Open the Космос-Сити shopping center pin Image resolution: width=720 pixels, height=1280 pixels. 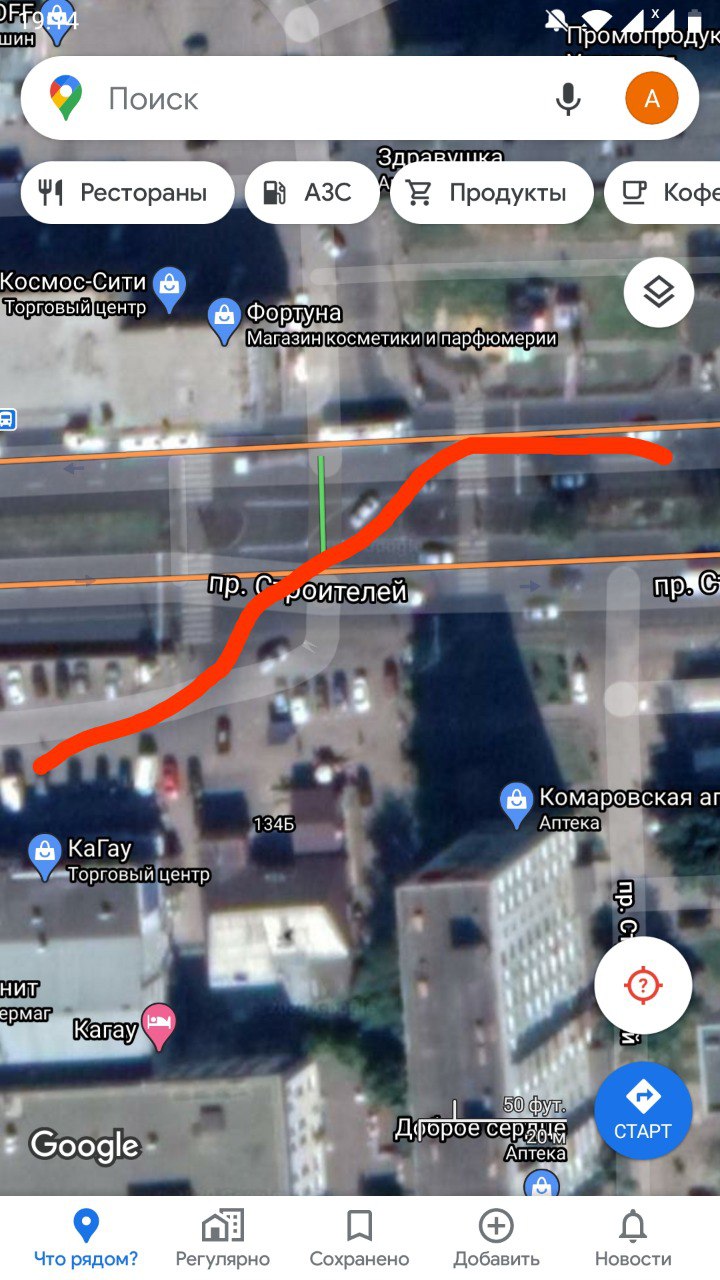(x=170, y=288)
